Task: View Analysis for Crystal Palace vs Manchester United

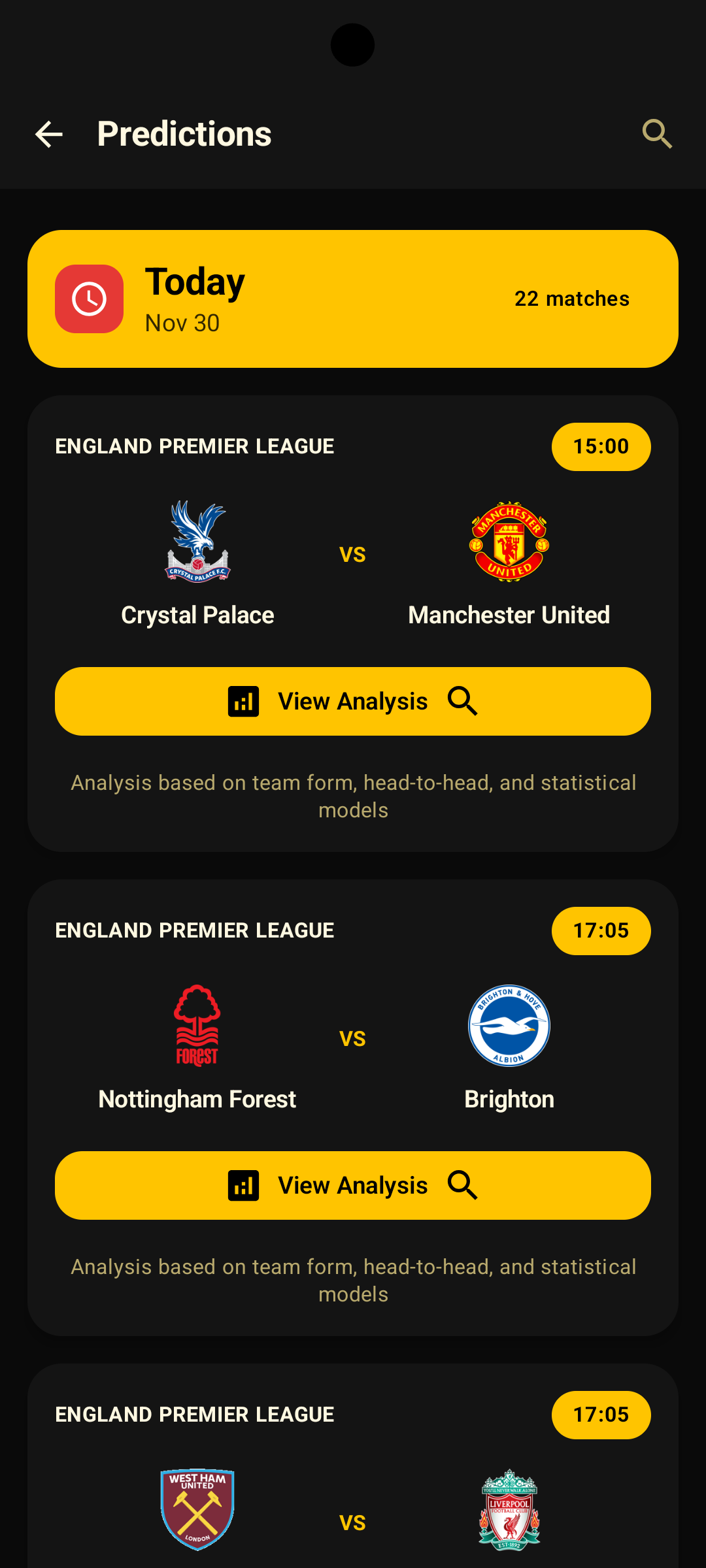Action: pyautogui.click(x=353, y=701)
